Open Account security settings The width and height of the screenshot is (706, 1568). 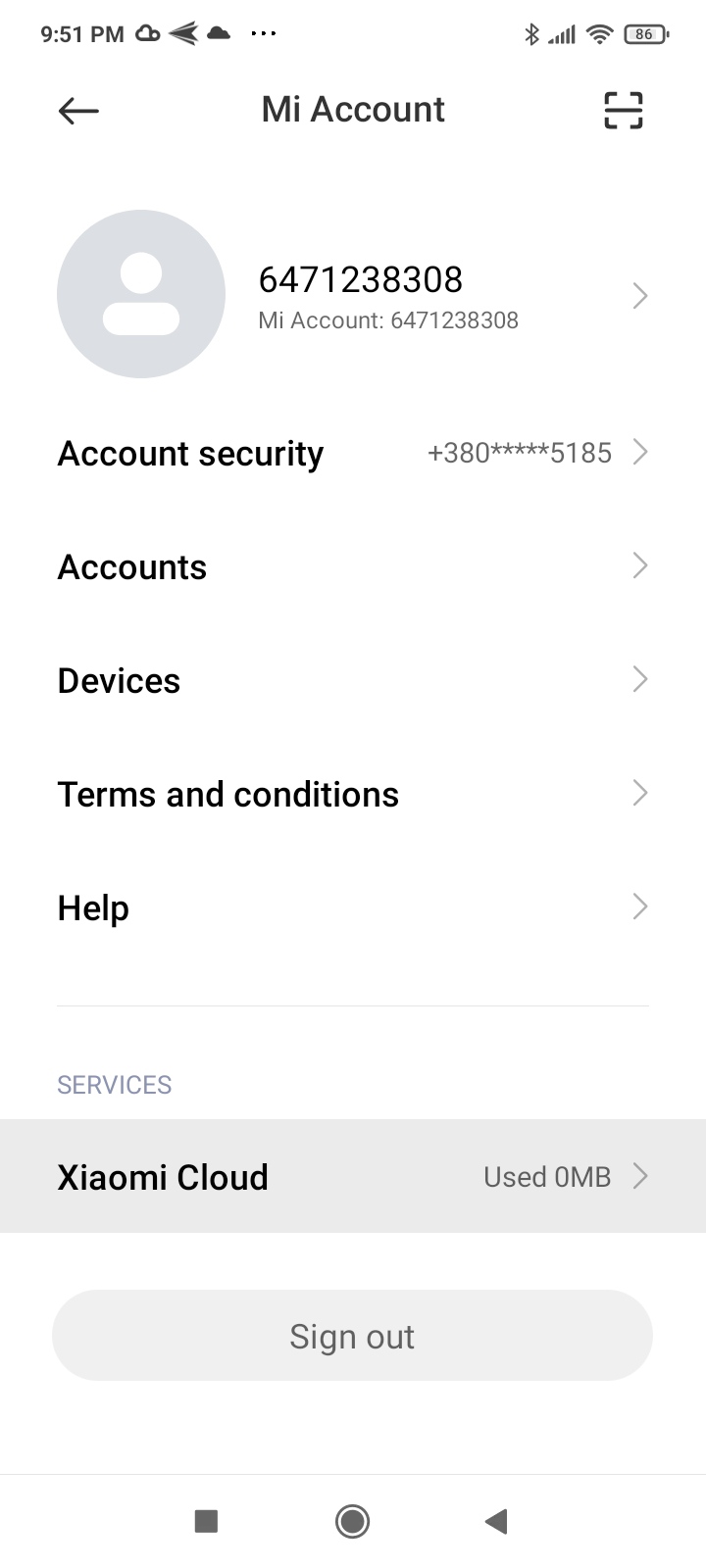click(353, 453)
